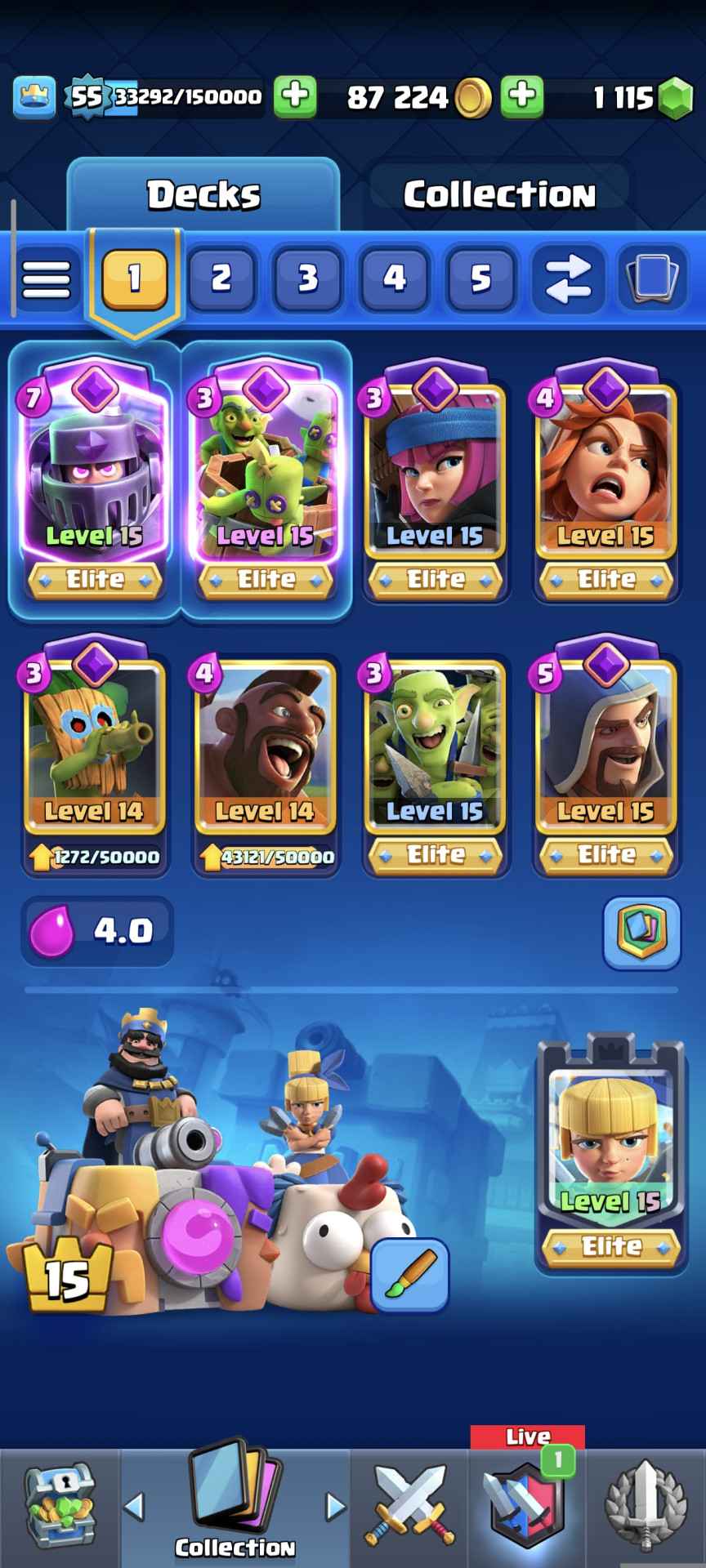Select deck slot 5
This screenshot has width=706, height=1568.
480,279
